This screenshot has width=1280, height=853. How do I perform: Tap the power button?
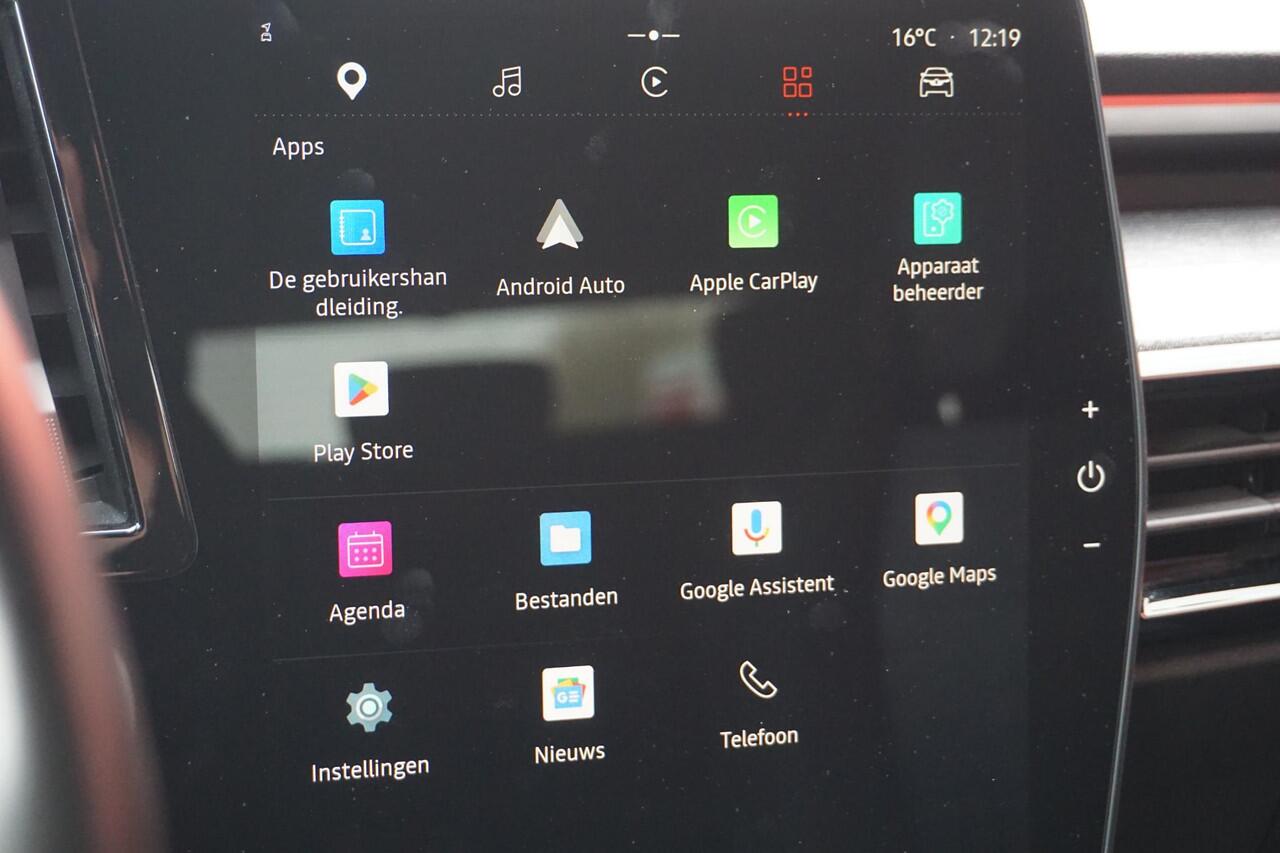coord(1090,478)
